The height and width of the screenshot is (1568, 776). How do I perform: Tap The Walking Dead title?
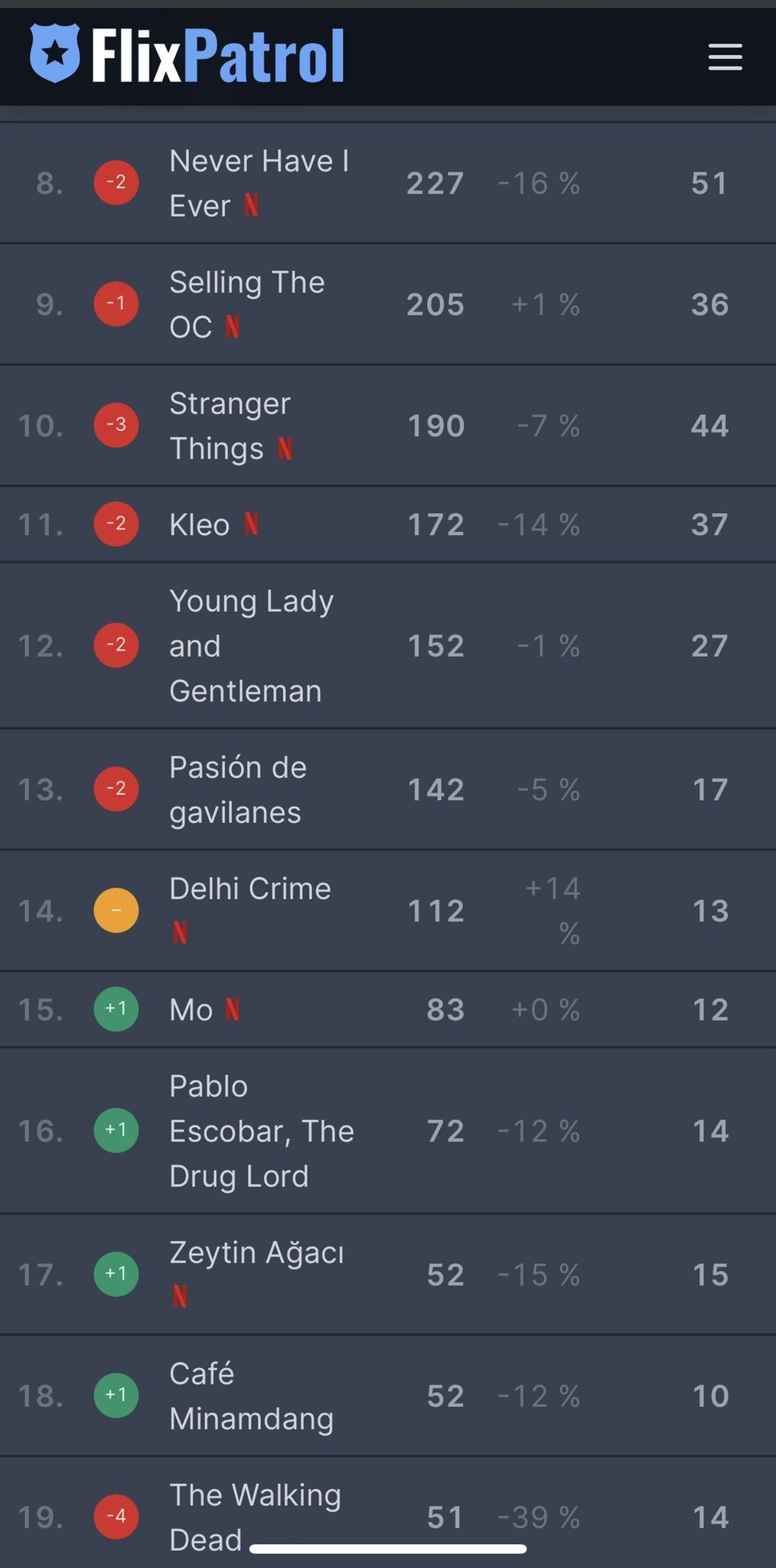(256, 1516)
